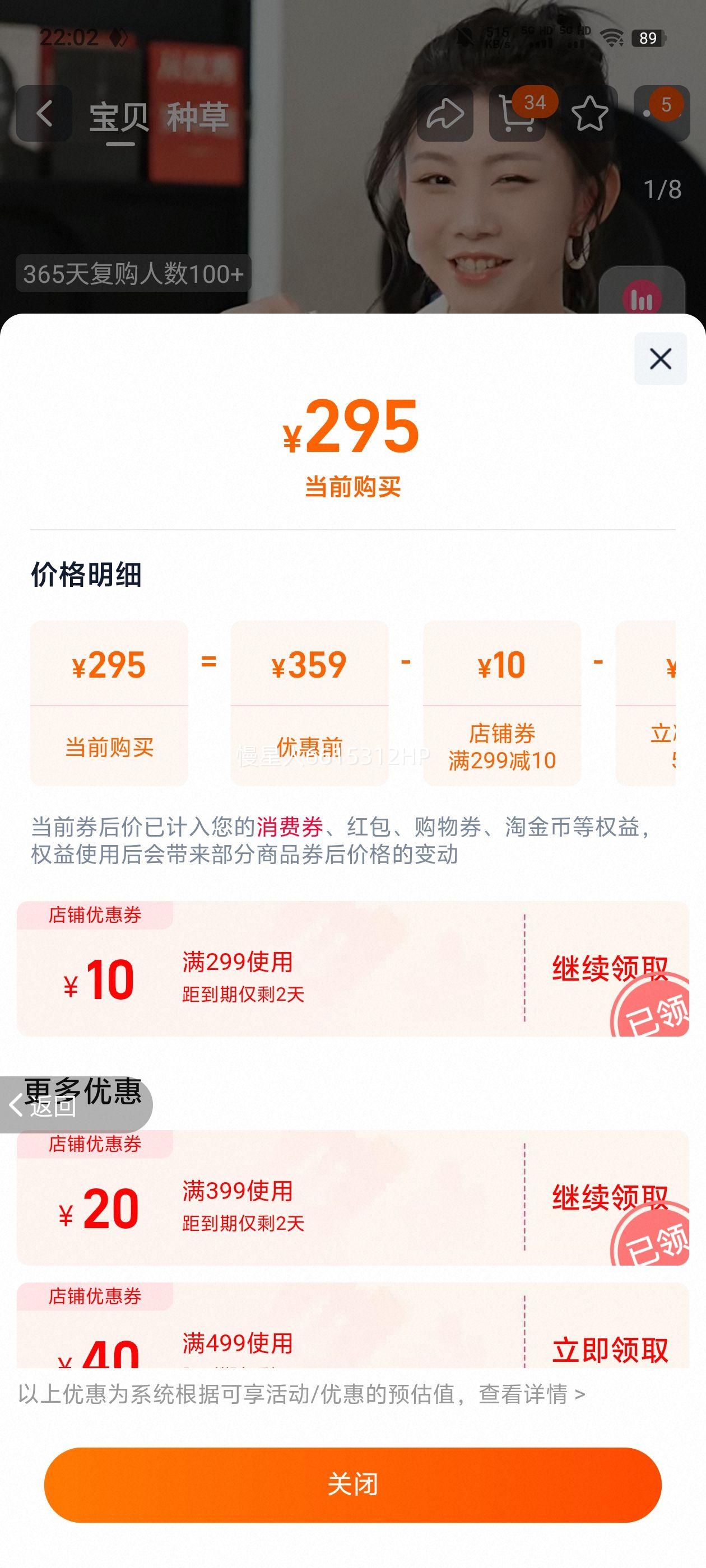Viewport: 706px width, 1568px height.
Task: Tap the audio waveform icon on the video
Action: click(644, 300)
